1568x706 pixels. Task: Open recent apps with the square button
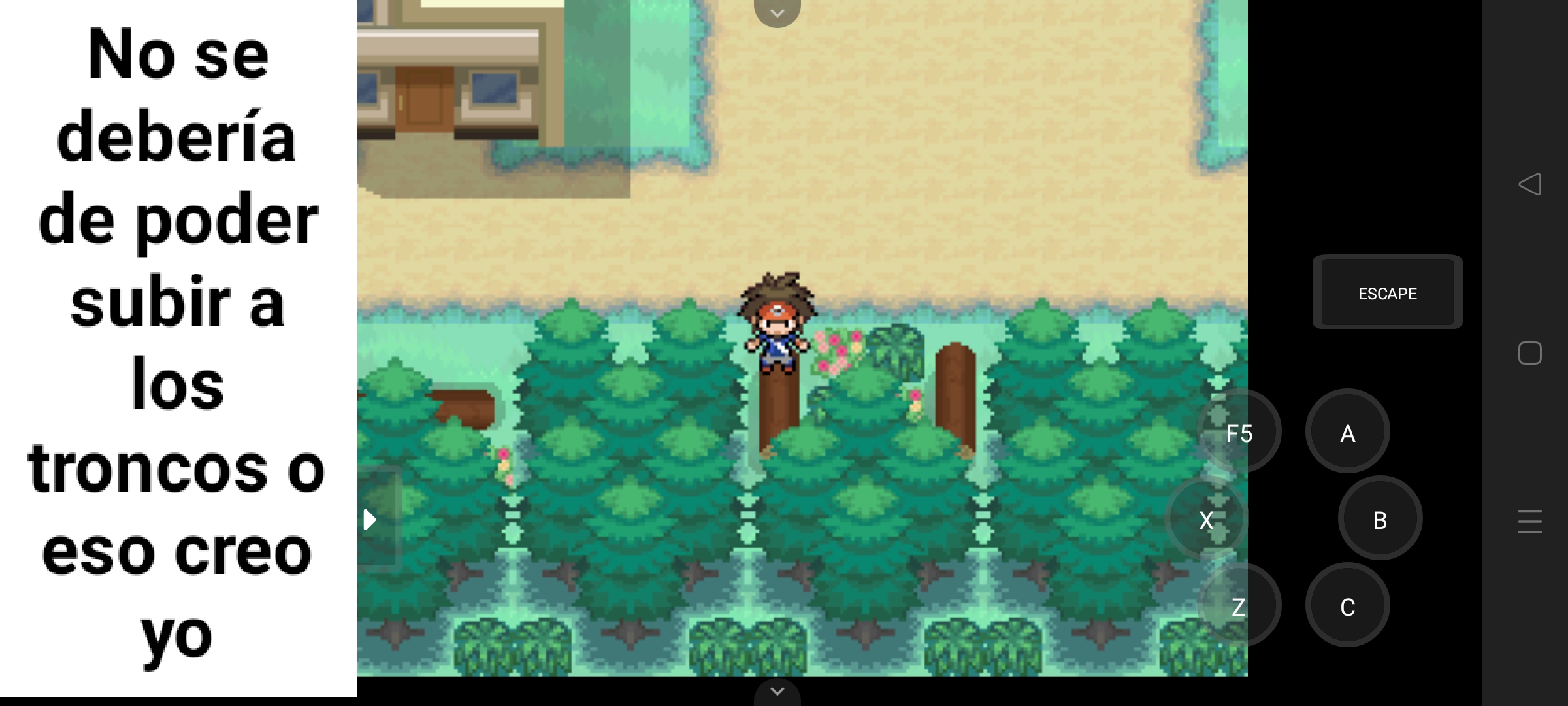tap(1529, 353)
